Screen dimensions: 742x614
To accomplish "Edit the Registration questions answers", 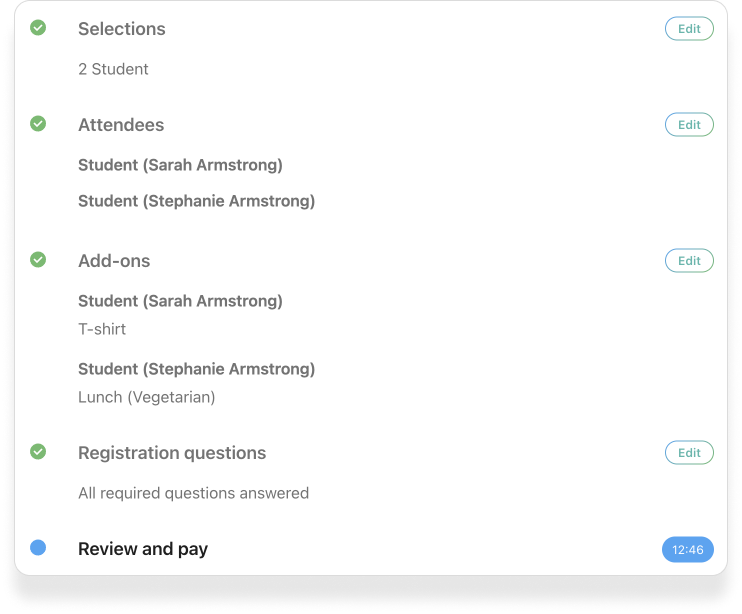I will tap(689, 453).
